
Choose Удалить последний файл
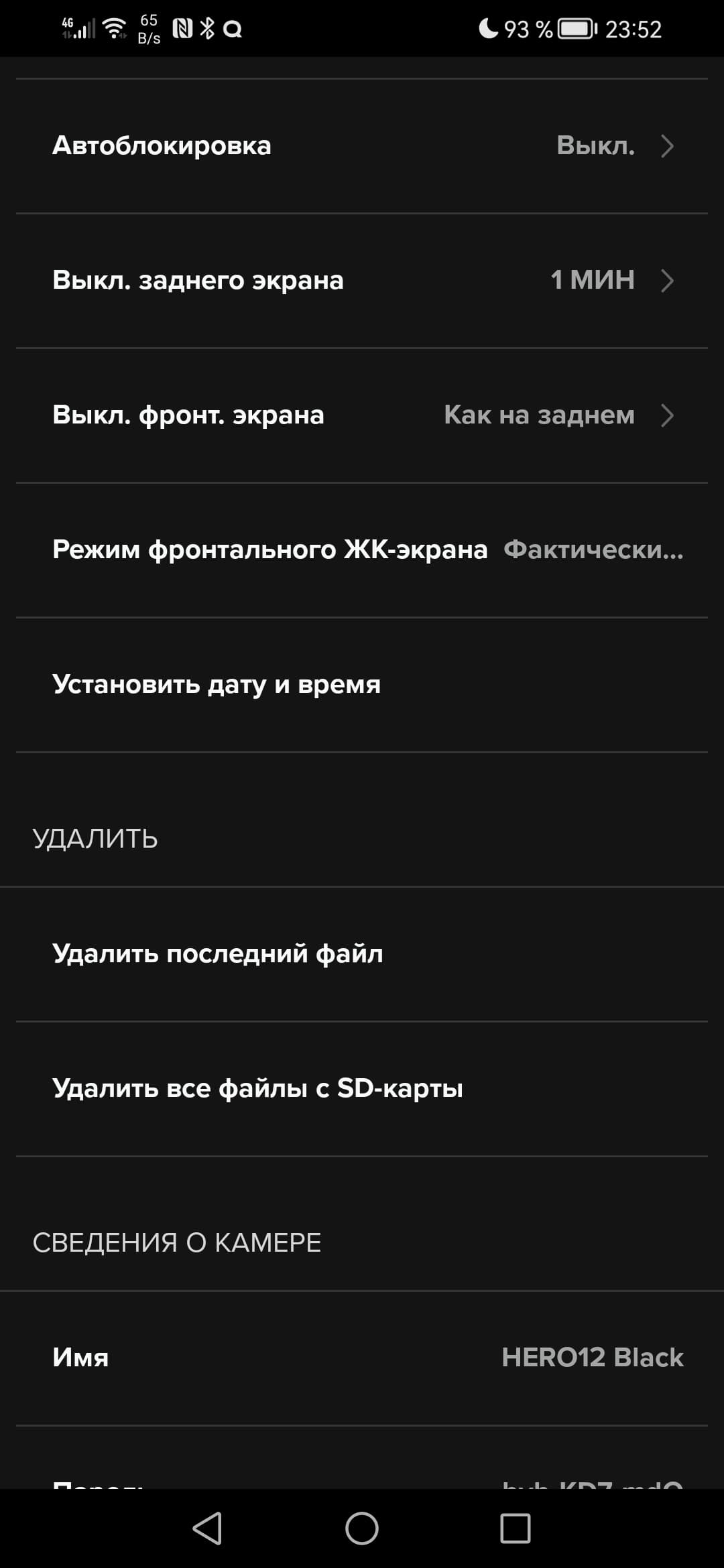[x=362, y=954]
